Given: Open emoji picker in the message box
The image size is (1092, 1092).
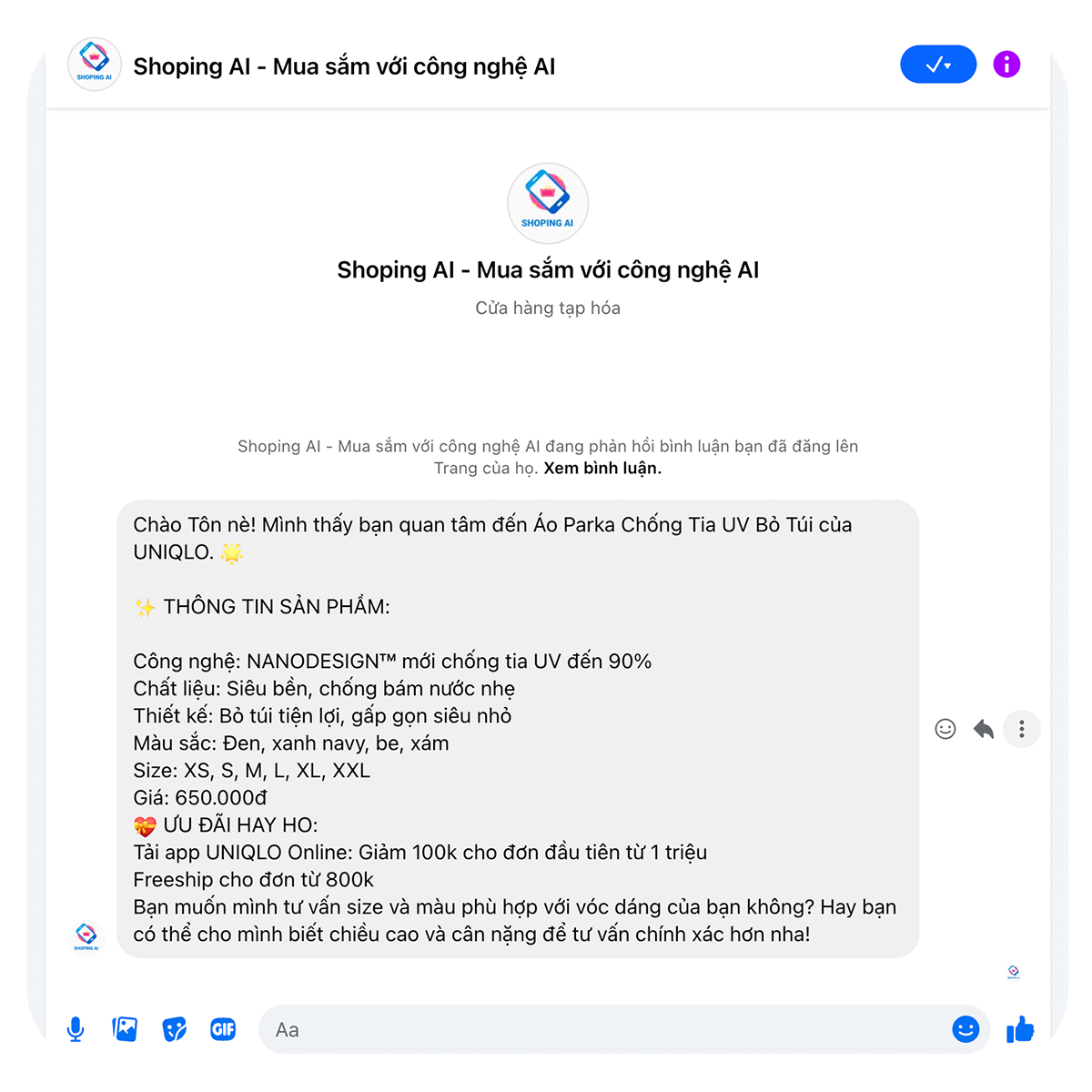Looking at the screenshot, I should (966, 1029).
